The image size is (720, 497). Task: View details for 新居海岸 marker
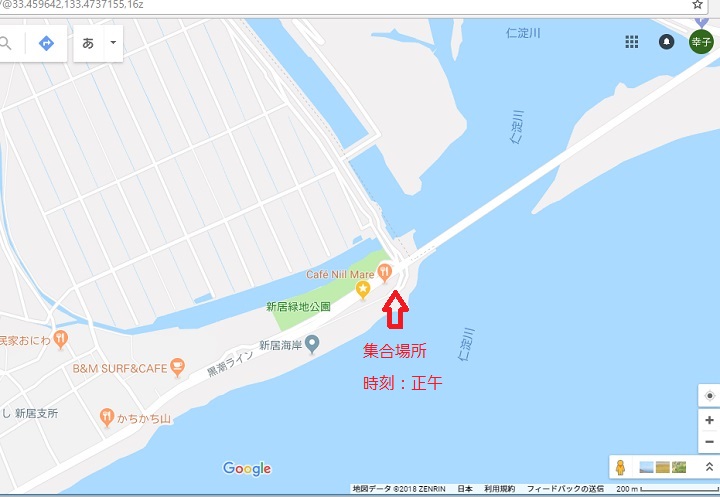[x=312, y=345]
